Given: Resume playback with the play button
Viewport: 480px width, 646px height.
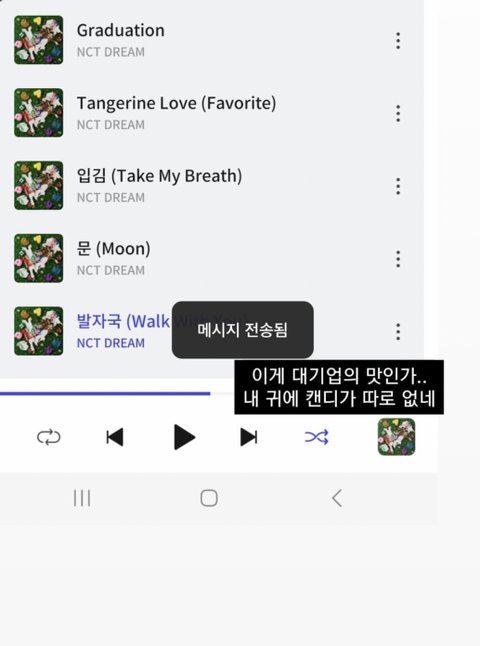Looking at the screenshot, I should coord(184,437).
